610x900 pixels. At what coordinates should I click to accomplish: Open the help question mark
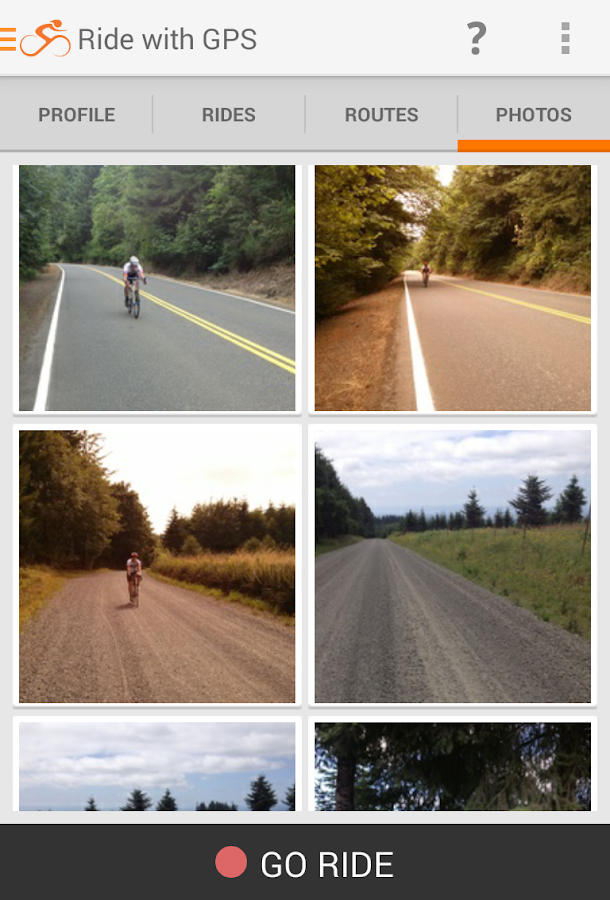point(476,39)
